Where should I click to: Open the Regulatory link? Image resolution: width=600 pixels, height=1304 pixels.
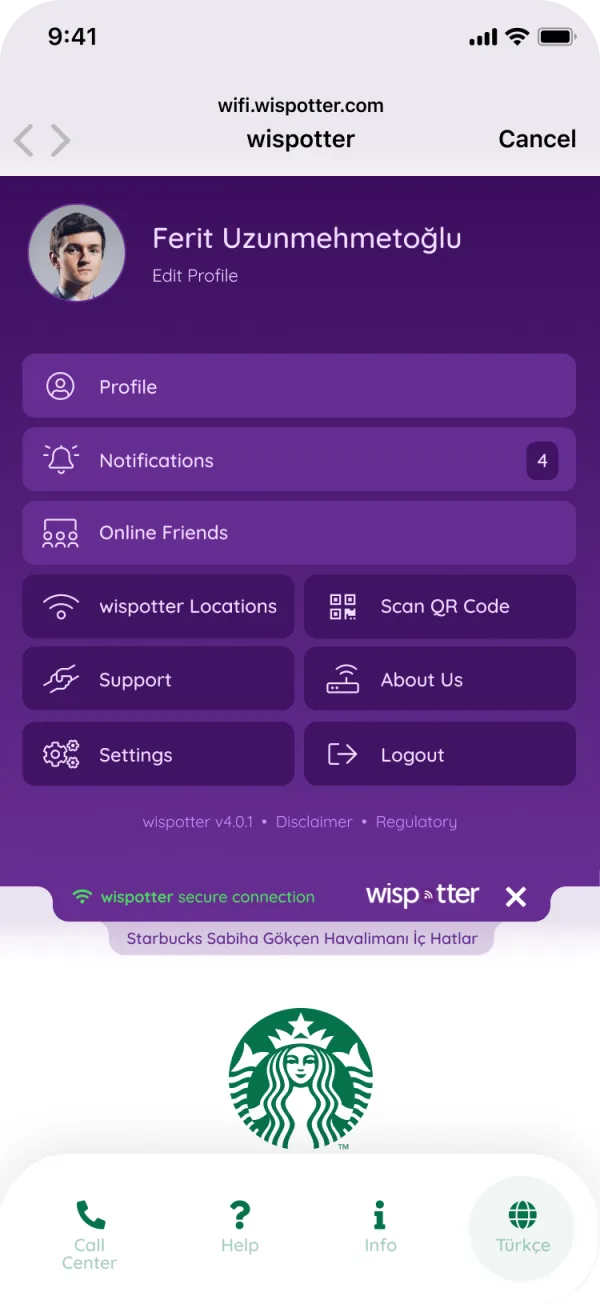[x=416, y=822]
